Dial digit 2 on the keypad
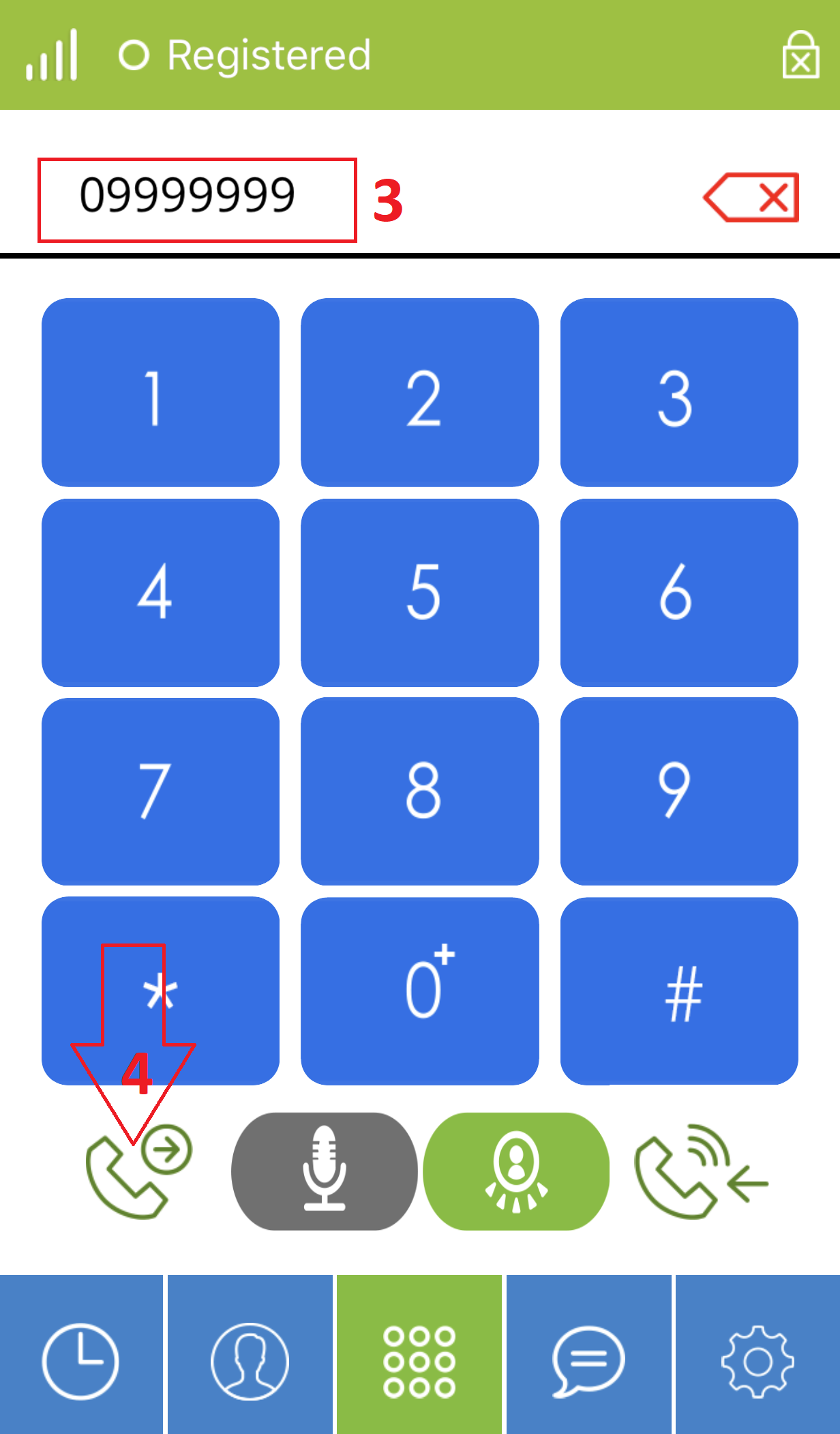Image resolution: width=840 pixels, height=1434 pixels. (420, 392)
